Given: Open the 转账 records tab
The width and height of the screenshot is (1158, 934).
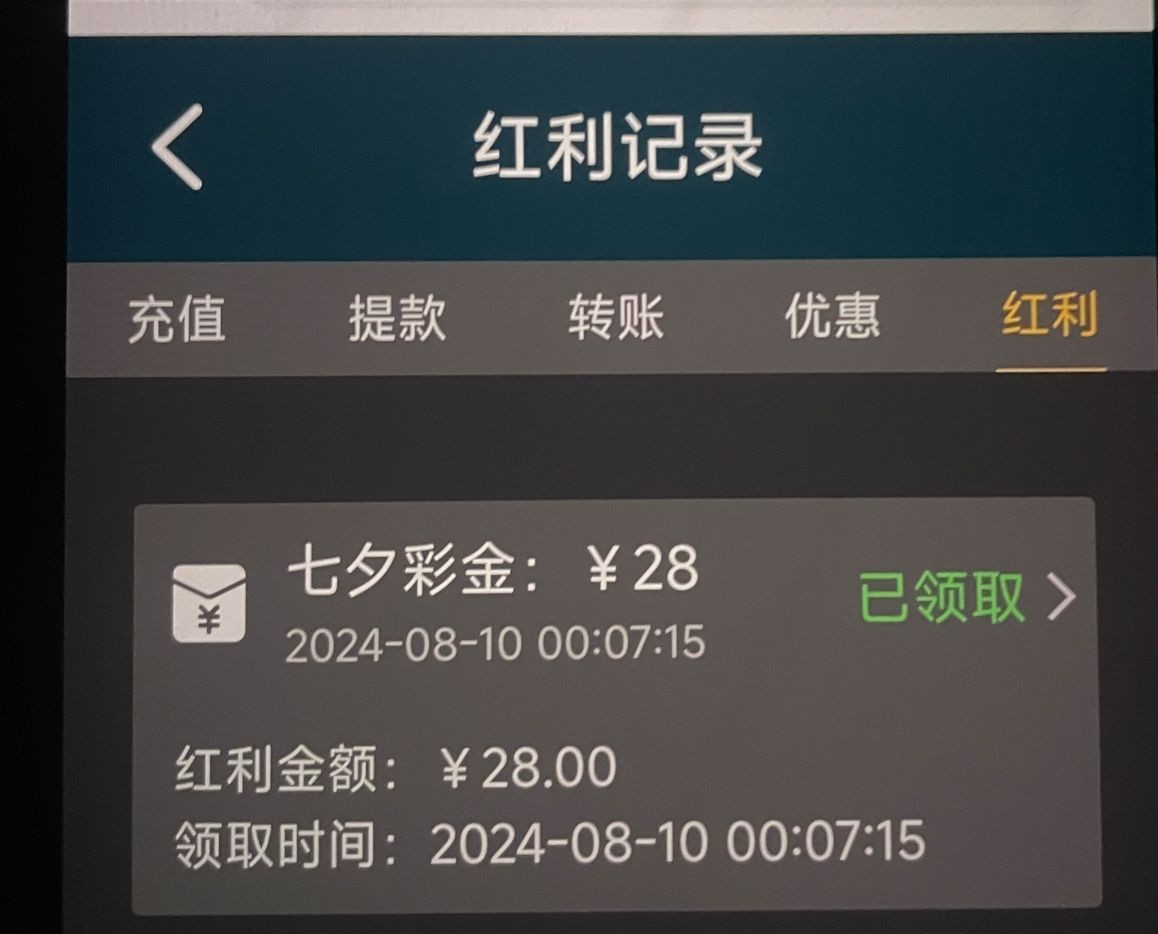Looking at the screenshot, I should pyautogui.click(x=616, y=319).
